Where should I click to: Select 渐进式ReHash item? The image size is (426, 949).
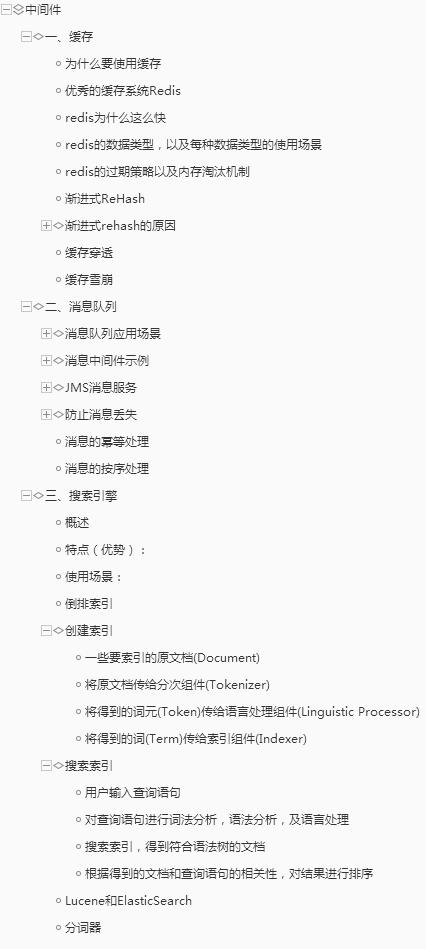click(x=105, y=199)
